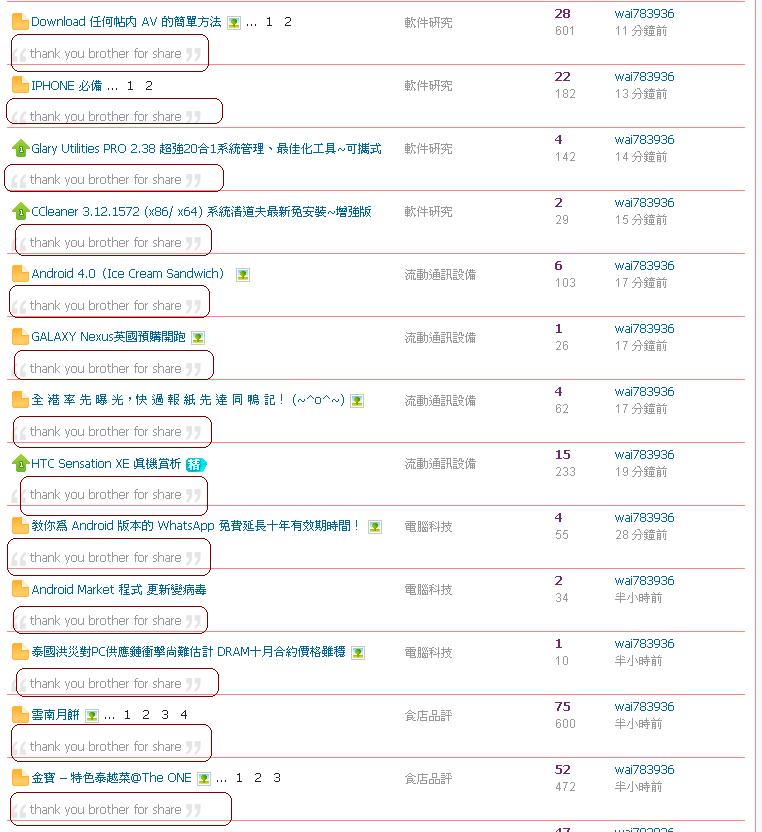Open 食店品評 forum for the 雲南月餅 row
The image size is (762, 832).
point(428,715)
